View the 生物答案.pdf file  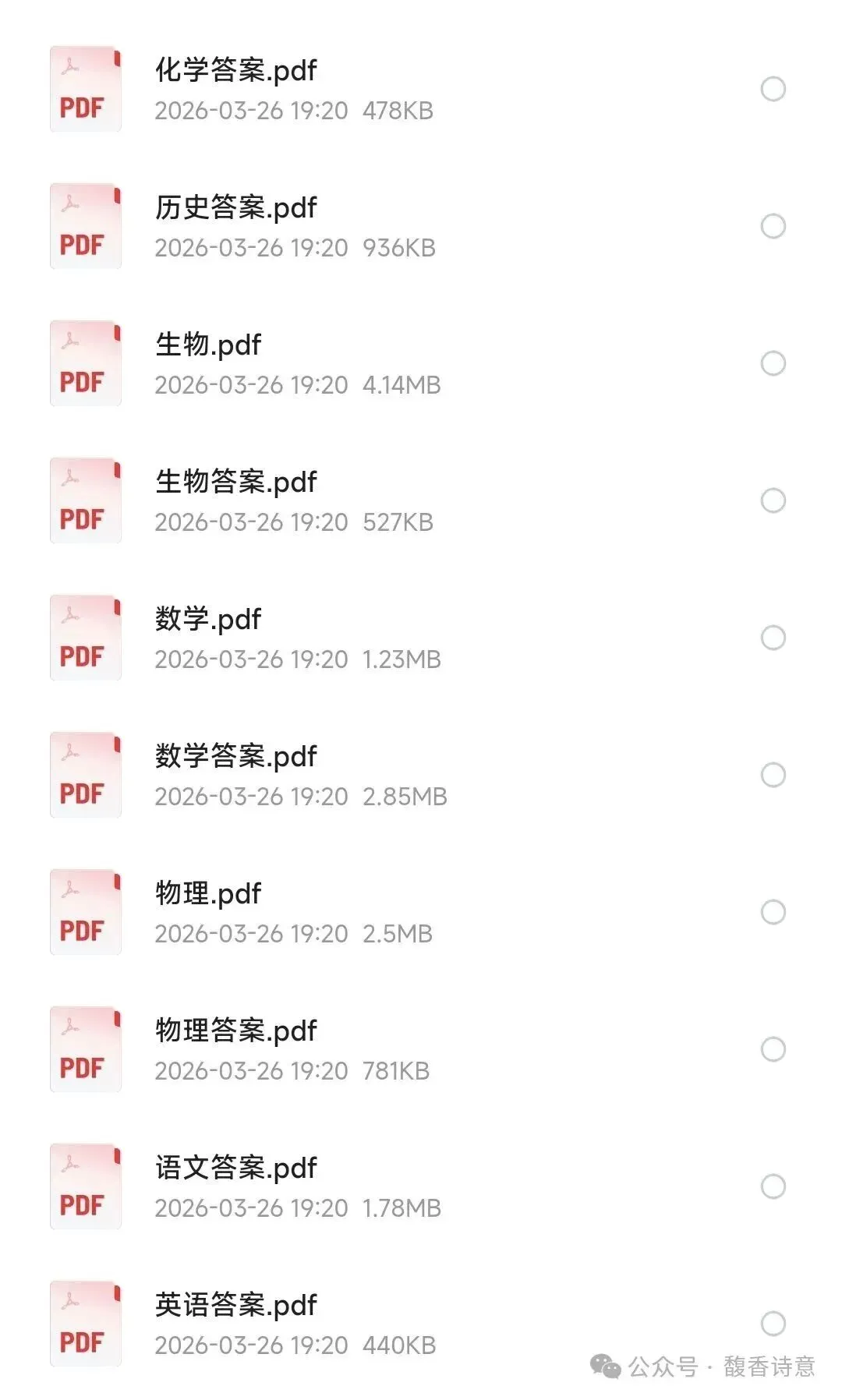[x=235, y=483]
